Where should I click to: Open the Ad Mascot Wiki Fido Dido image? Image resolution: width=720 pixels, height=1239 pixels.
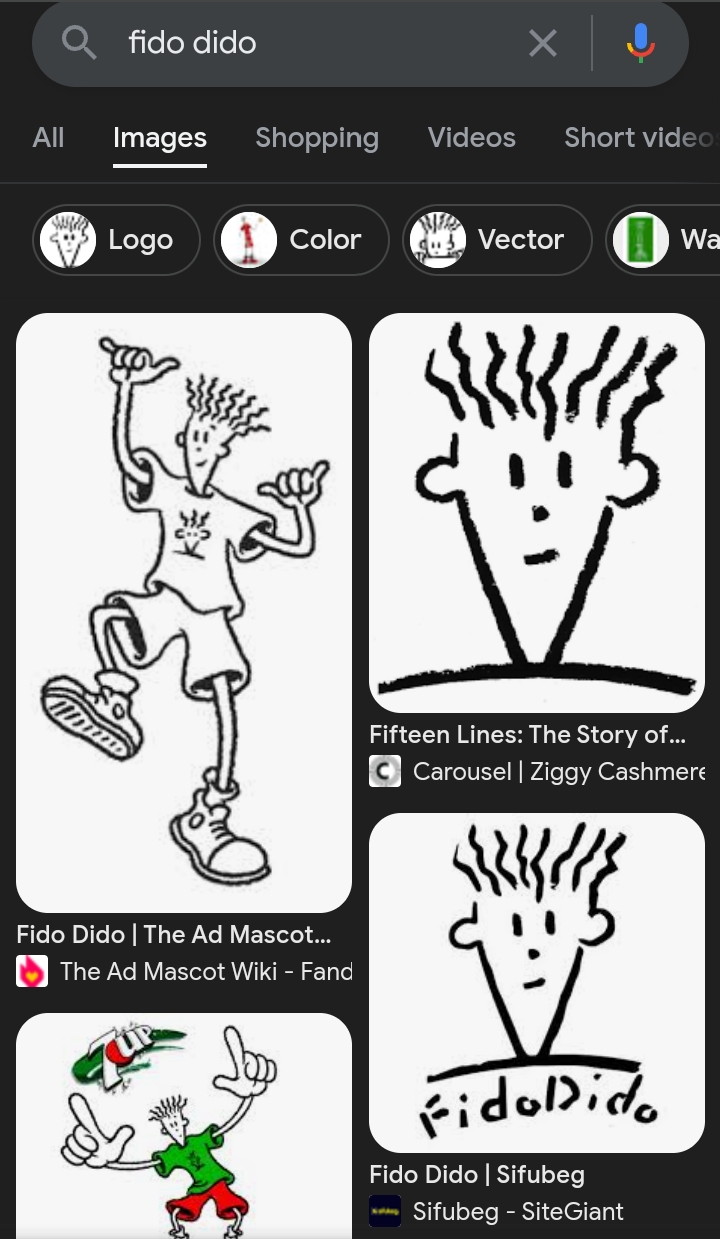click(x=184, y=612)
